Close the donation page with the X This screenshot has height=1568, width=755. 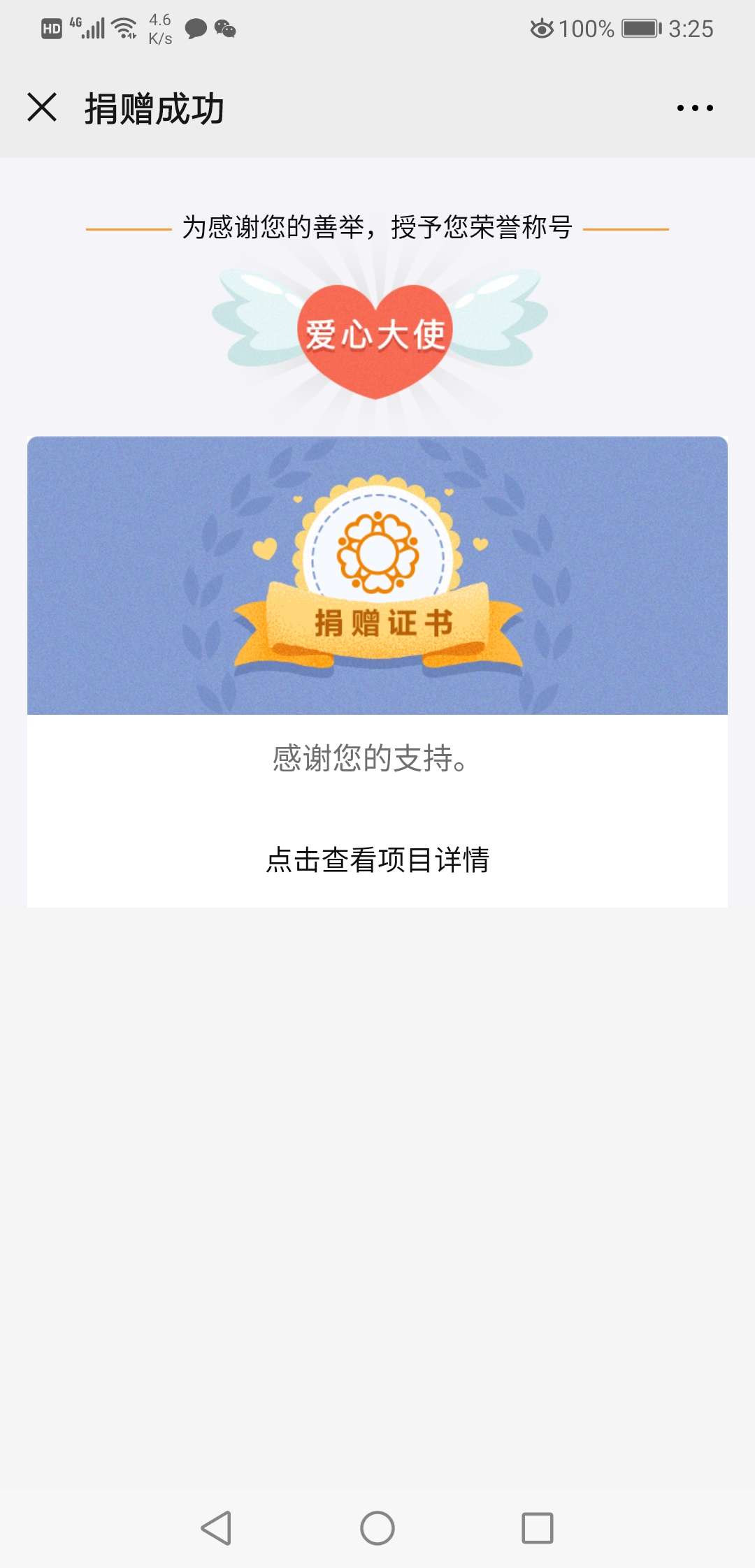pos(43,107)
